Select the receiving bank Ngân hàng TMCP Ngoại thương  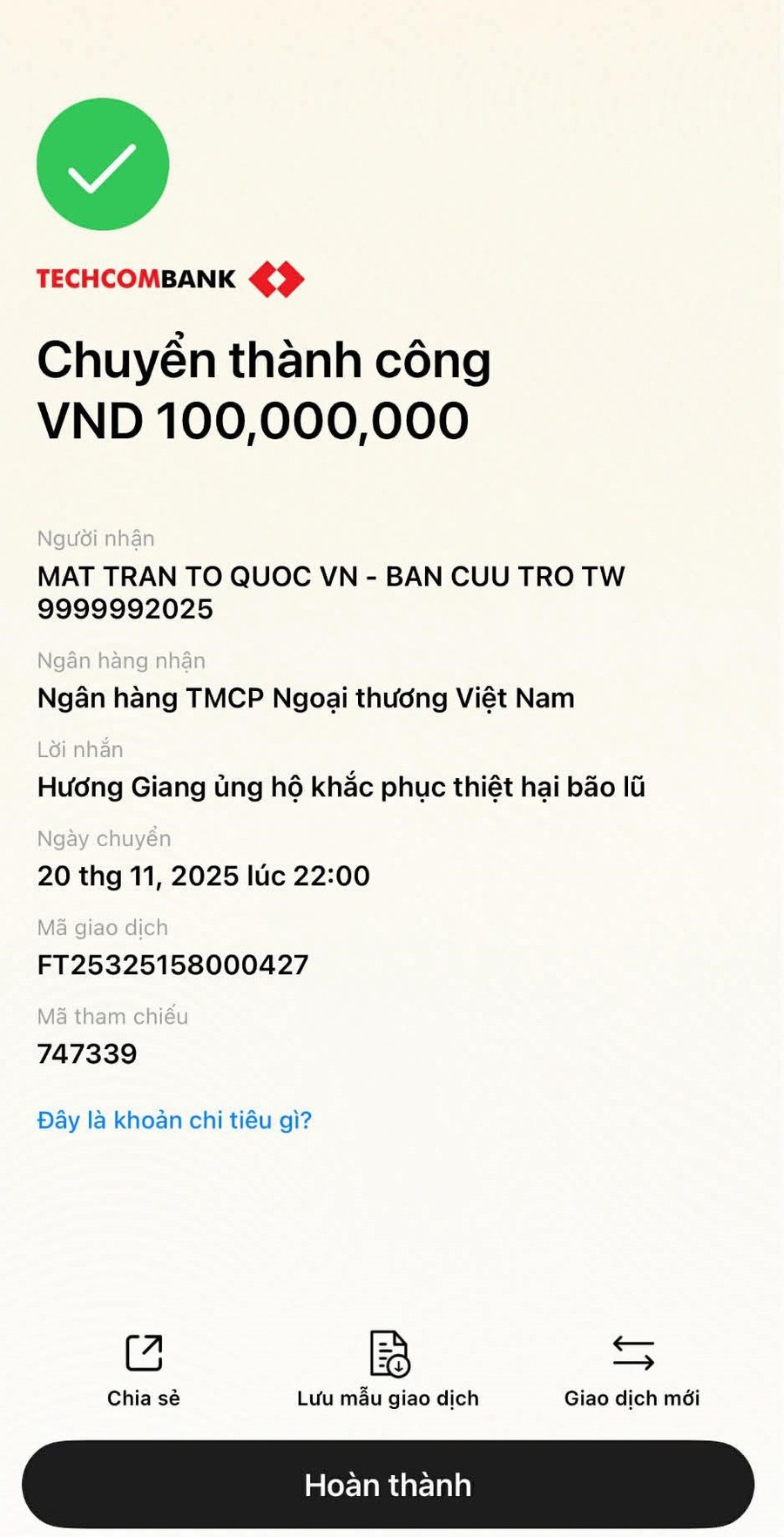(305, 697)
